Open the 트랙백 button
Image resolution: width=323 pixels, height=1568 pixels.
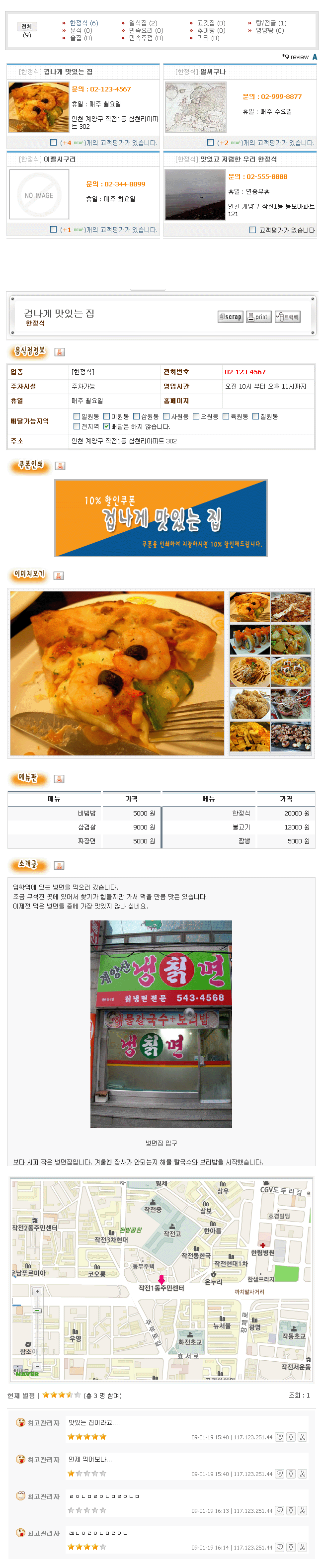coord(288,317)
